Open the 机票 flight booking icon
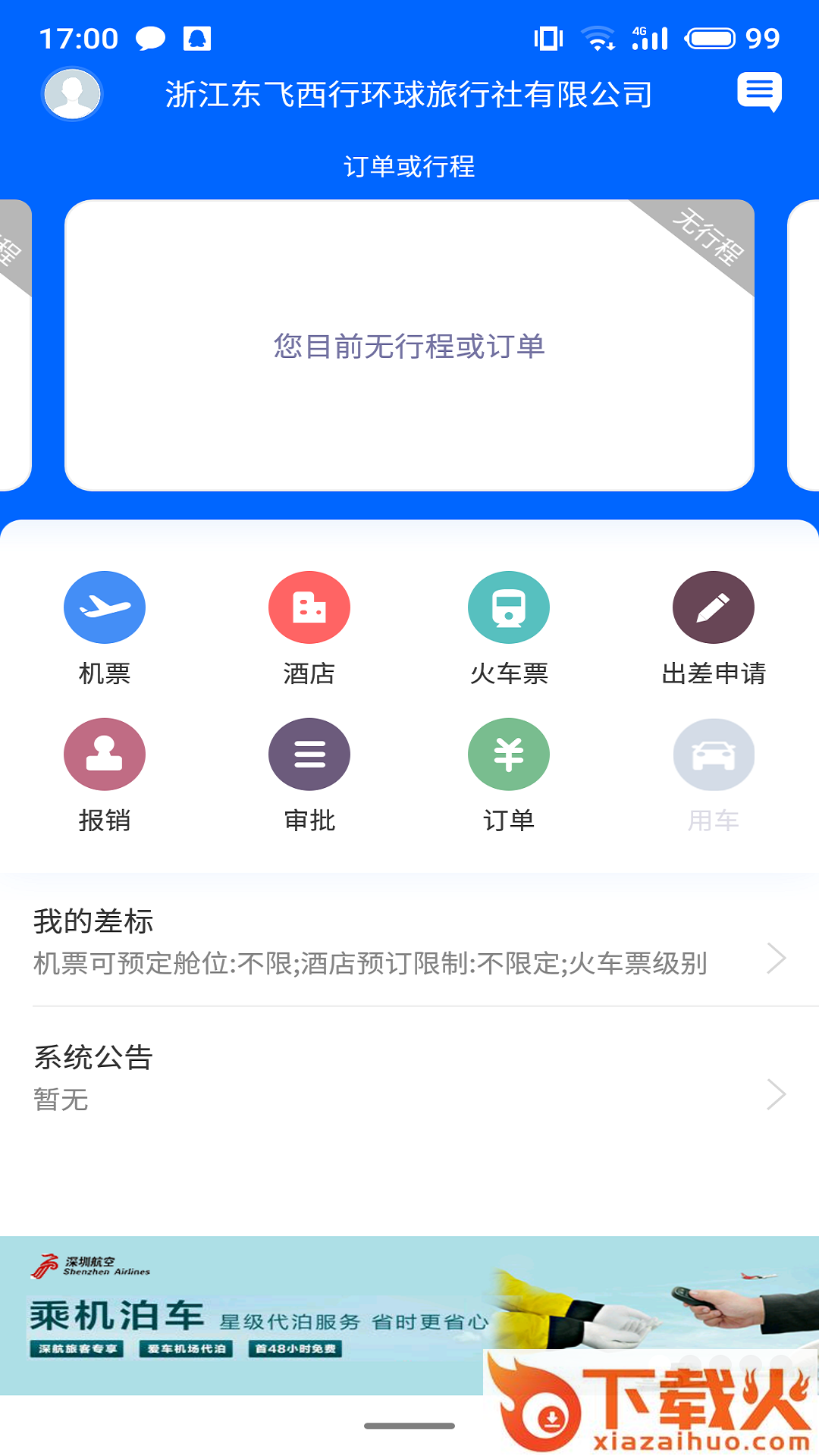Image resolution: width=819 pixels, height=1456 pixels. [105, 607]
